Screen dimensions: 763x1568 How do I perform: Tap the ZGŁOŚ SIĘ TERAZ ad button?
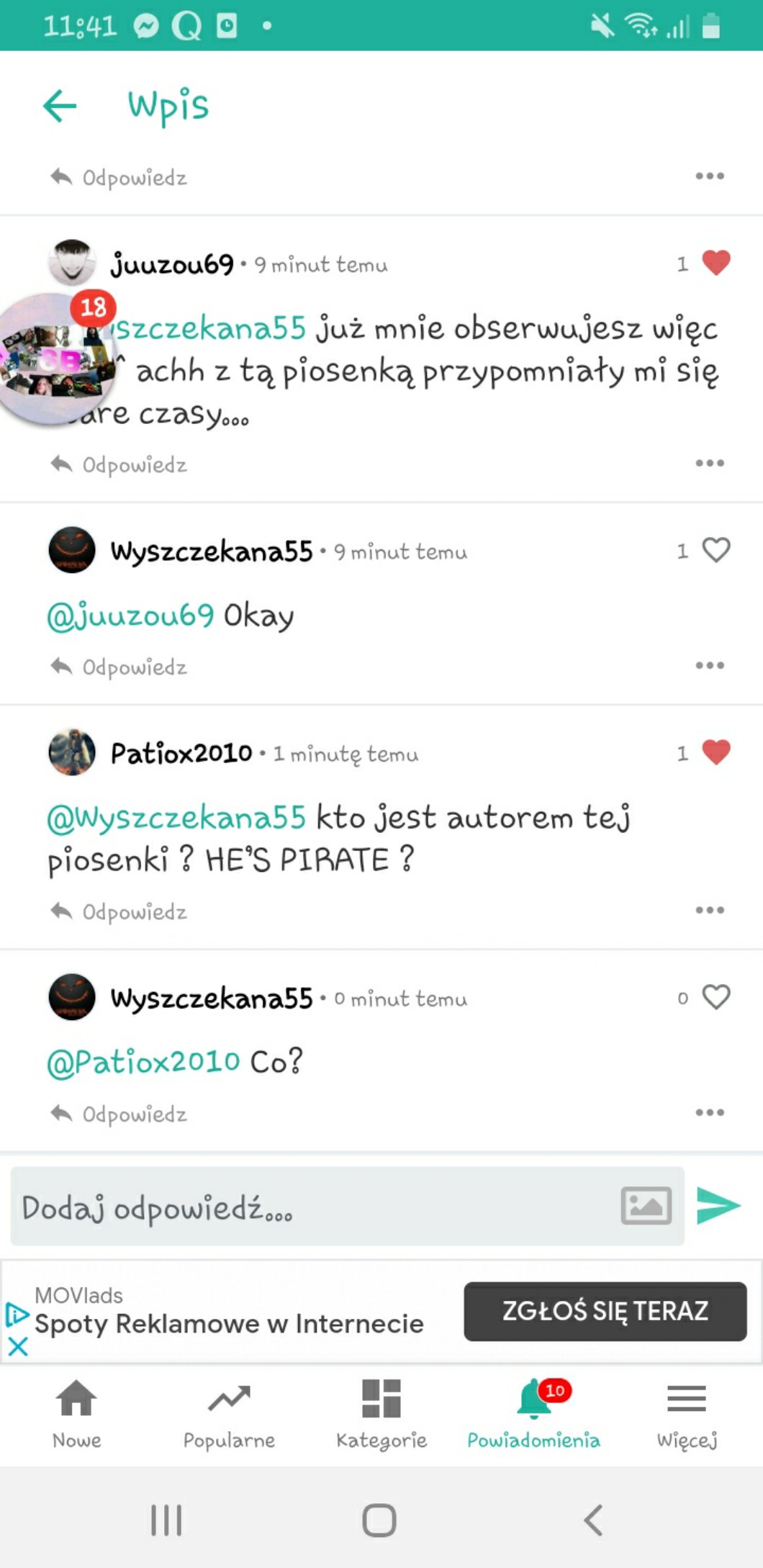pyautogui.click(x=605, y=1311)
